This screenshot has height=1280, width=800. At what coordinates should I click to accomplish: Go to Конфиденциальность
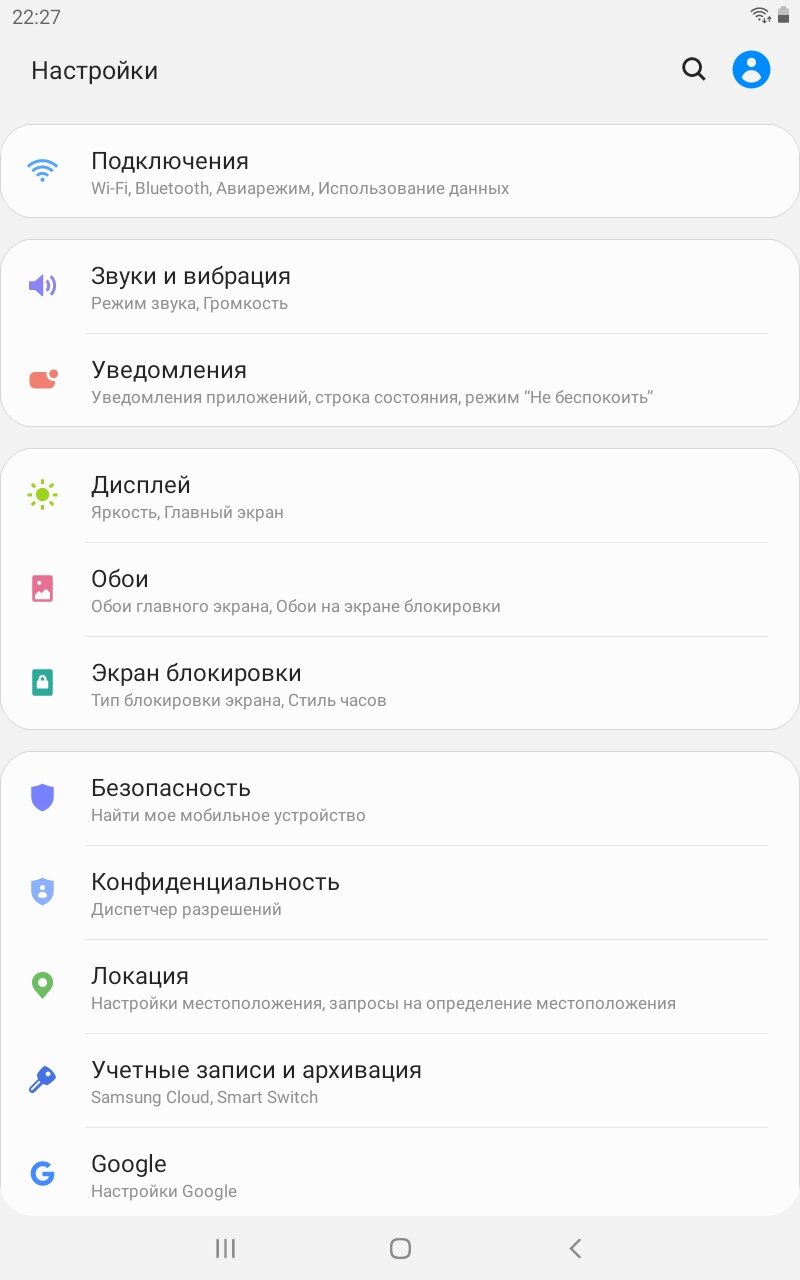[x=400, y=893]
